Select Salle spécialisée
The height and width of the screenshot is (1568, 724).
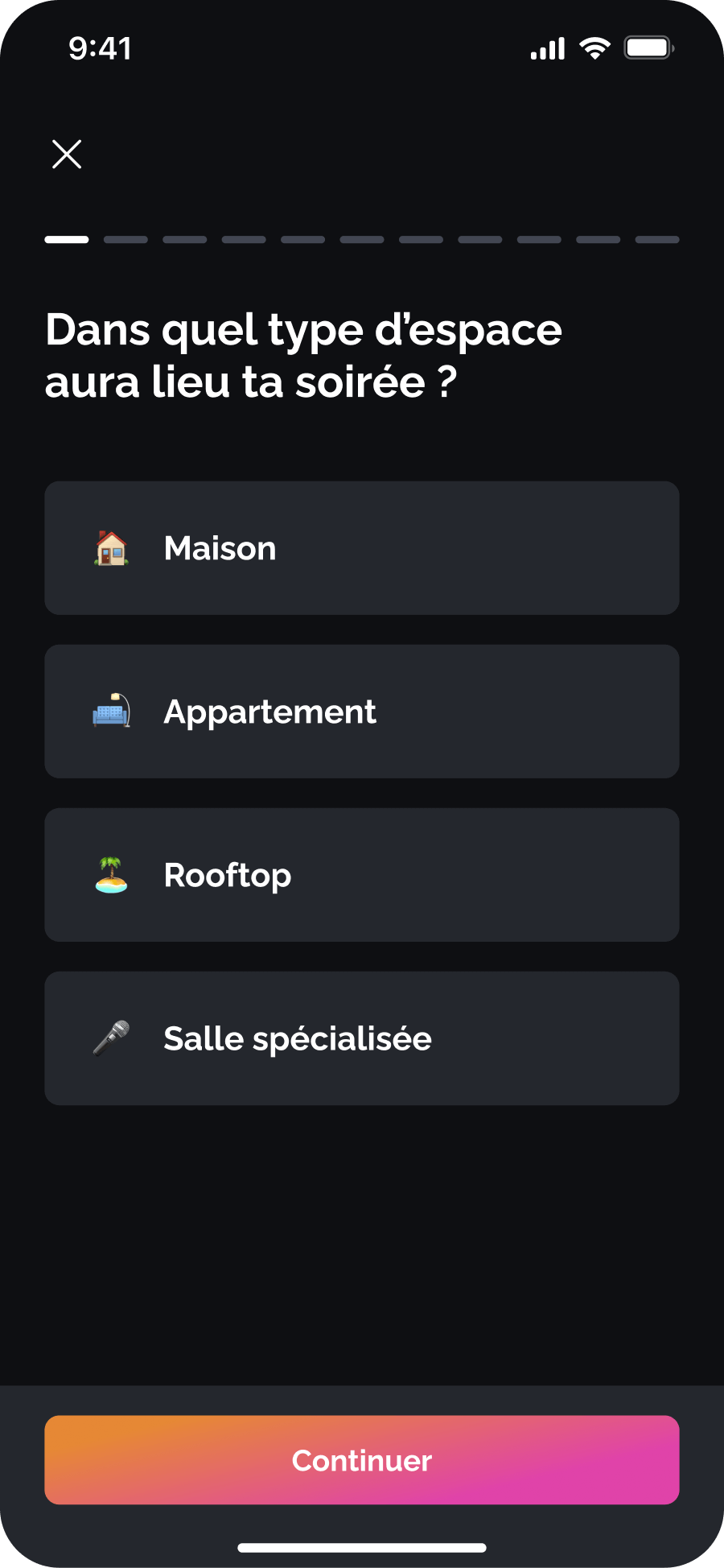coord(362,1038)
